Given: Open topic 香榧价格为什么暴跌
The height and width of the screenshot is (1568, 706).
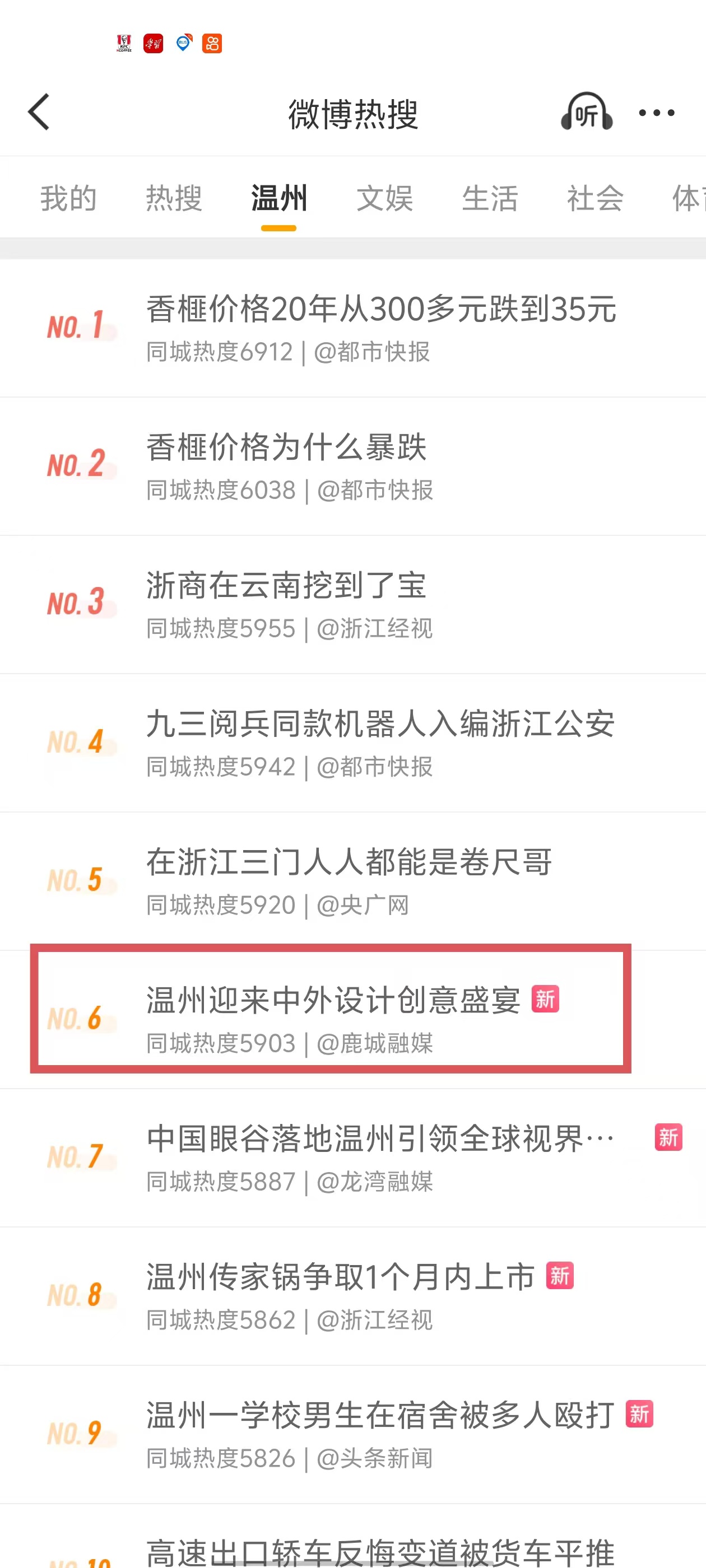Looking at the screenshot, I should [x=286, y=448].
